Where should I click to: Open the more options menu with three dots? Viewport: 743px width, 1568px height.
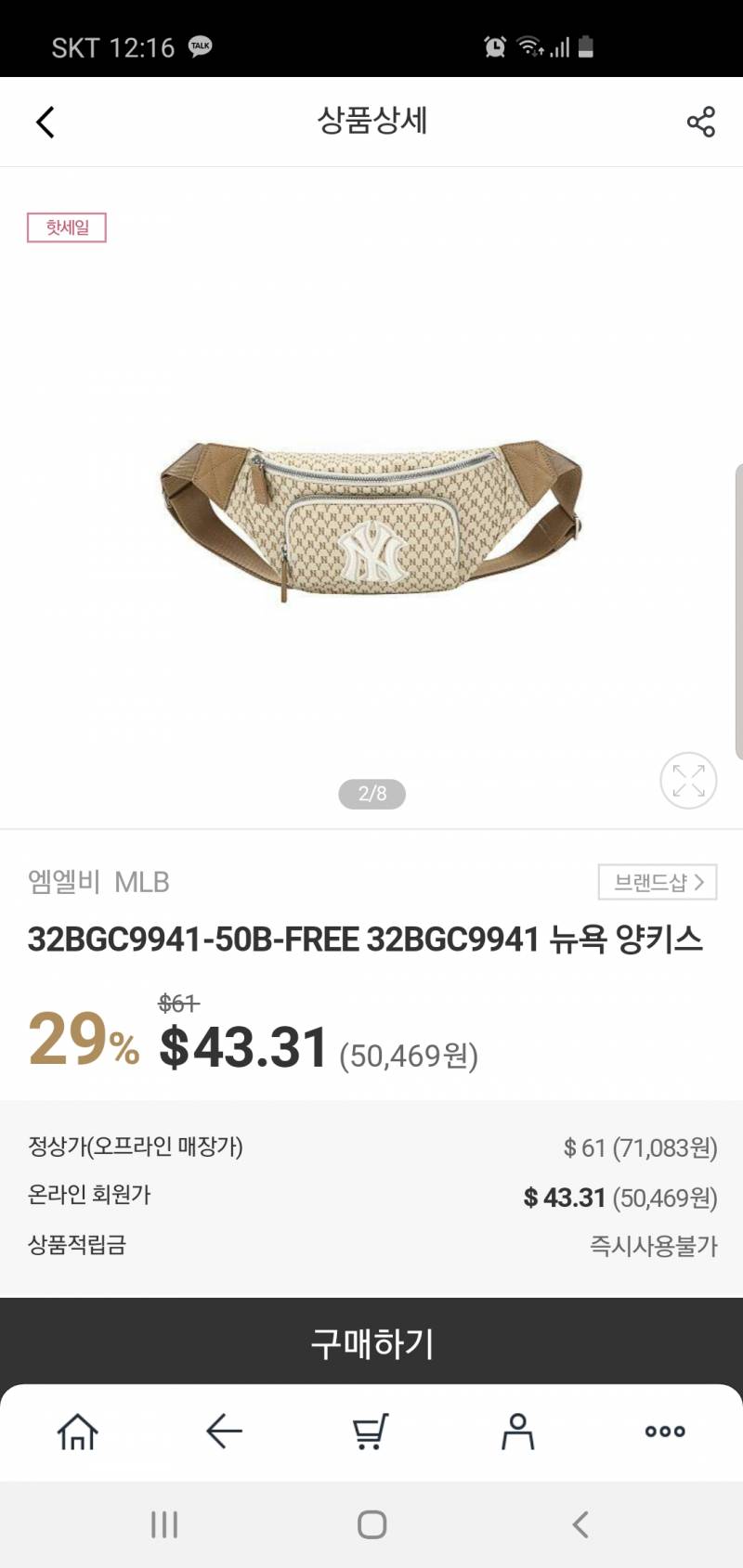point(664,1431)
